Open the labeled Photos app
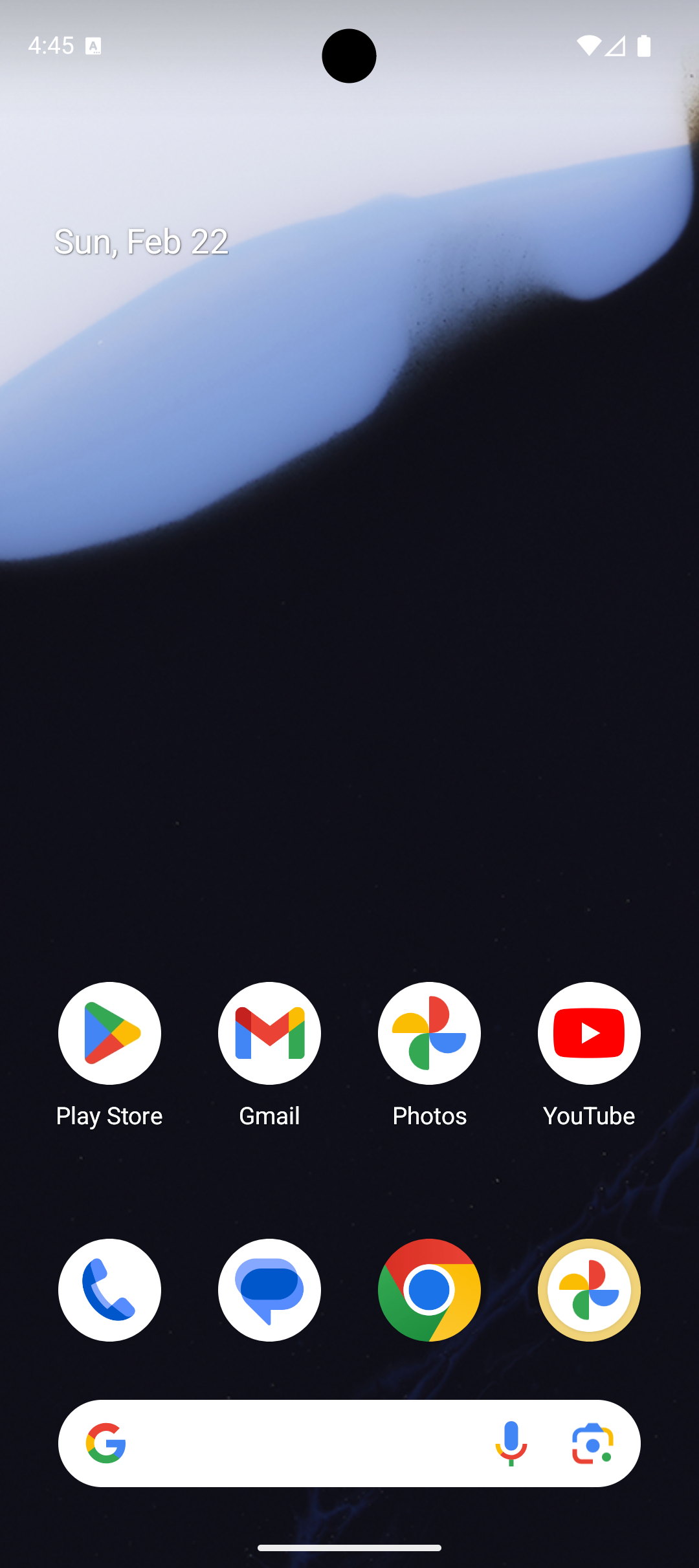The width and height of the screenshot is (699, 1568). pos(429,1033)
